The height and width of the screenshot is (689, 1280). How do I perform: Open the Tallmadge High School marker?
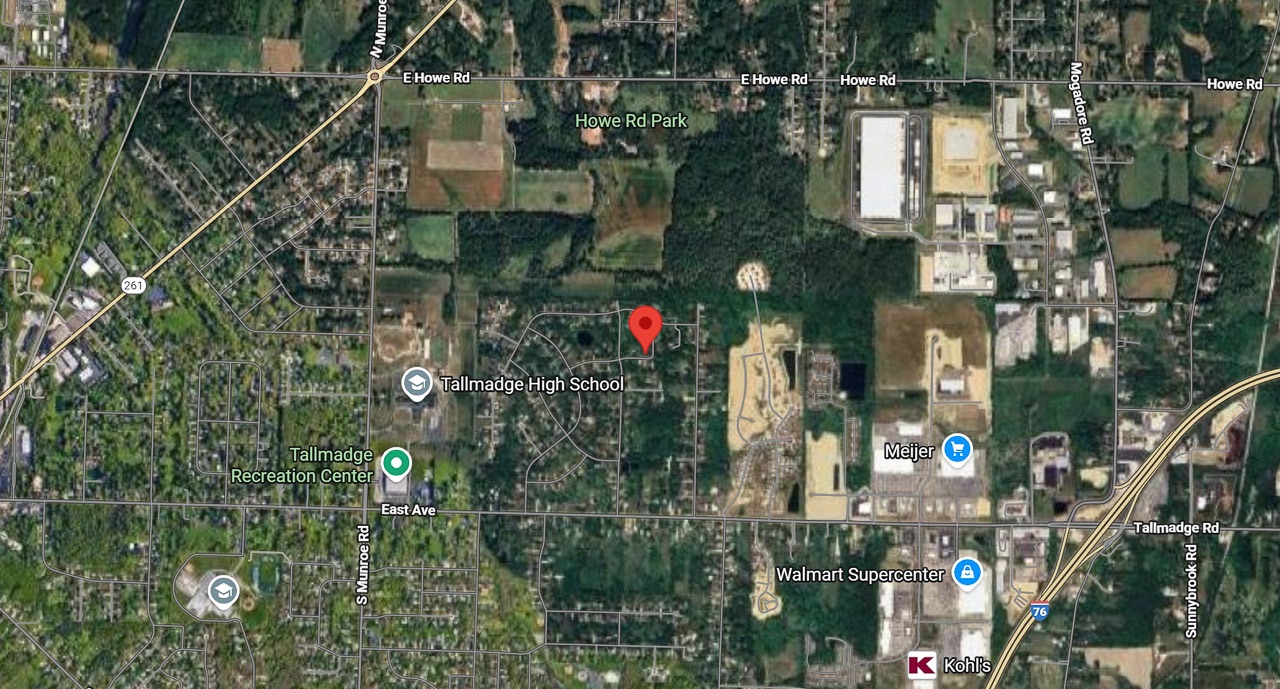[417, 383]
